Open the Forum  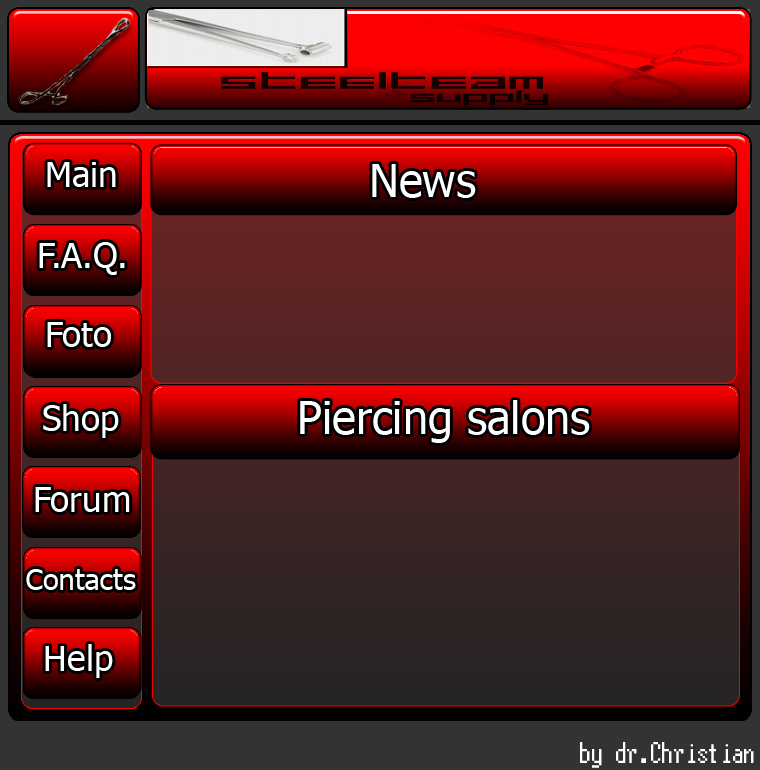coord(82,500)
